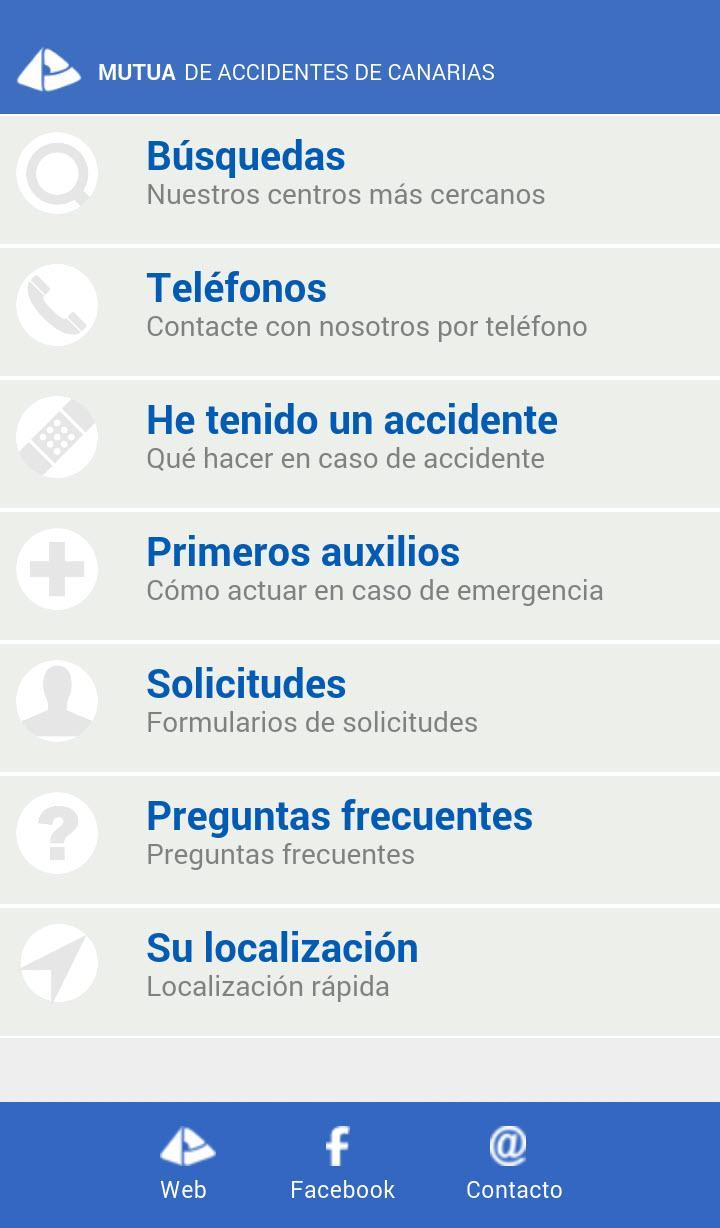The height and width of the screenshot is (1228, 720).
Task: Click the Contacto label in the footer
Action: [514, 1190]
